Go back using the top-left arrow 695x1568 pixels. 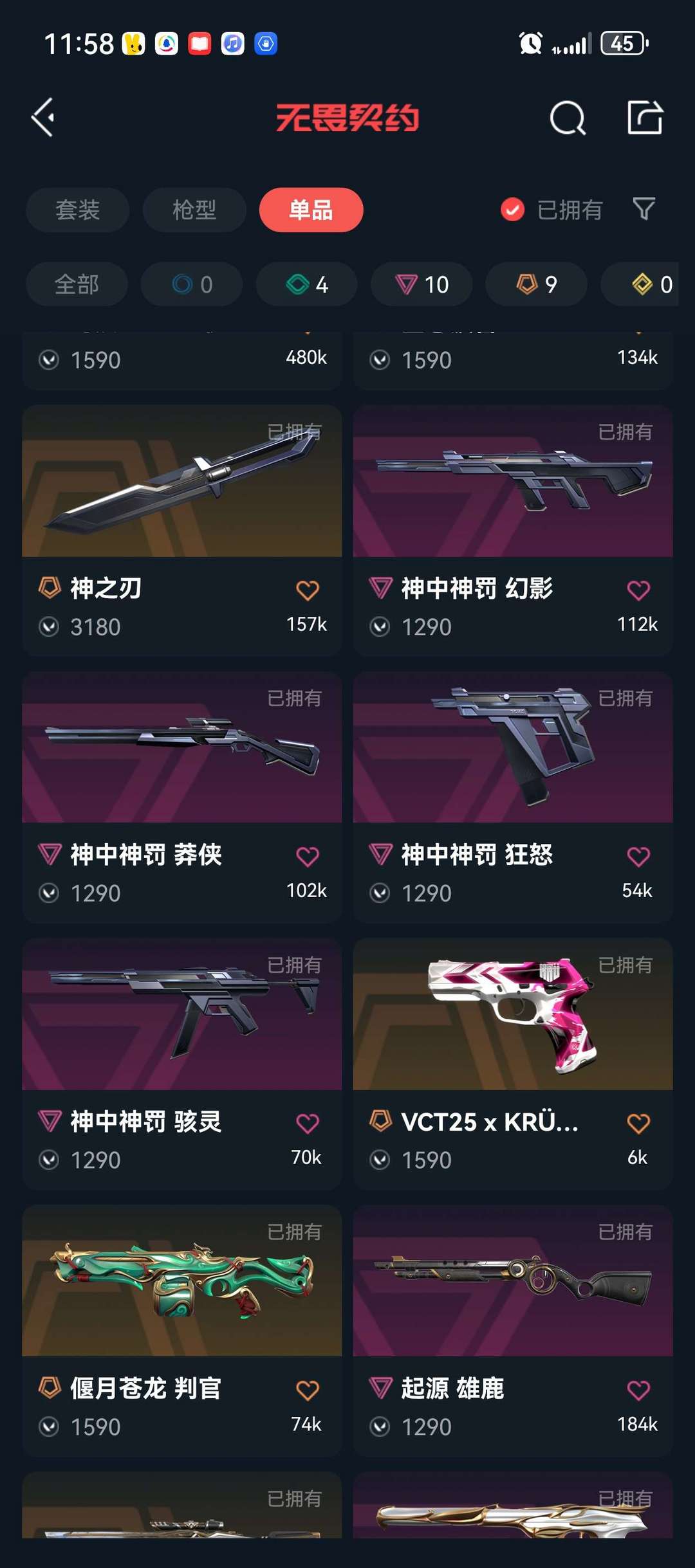click(x=43, y=118)
